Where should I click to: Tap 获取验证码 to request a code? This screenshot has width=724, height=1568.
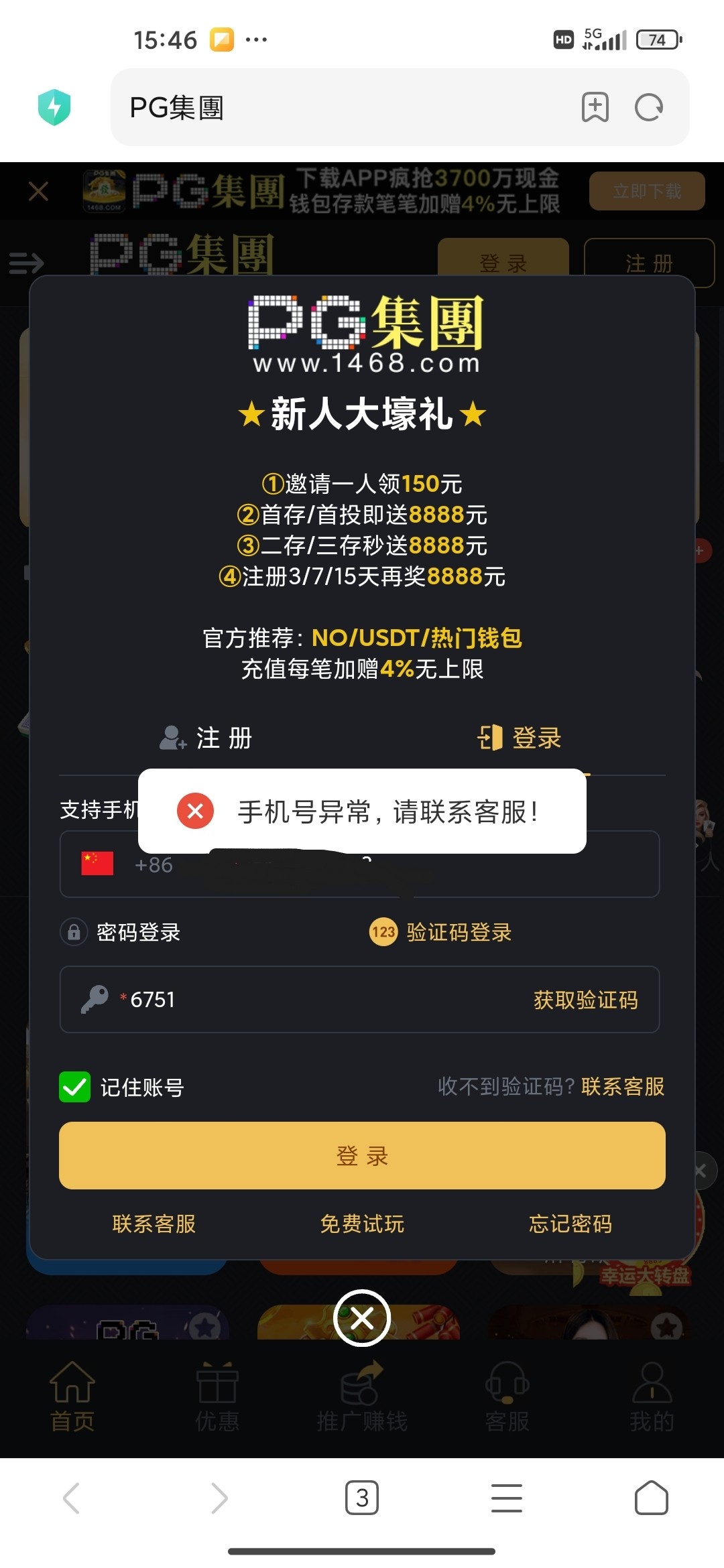tap(585, 1000)
